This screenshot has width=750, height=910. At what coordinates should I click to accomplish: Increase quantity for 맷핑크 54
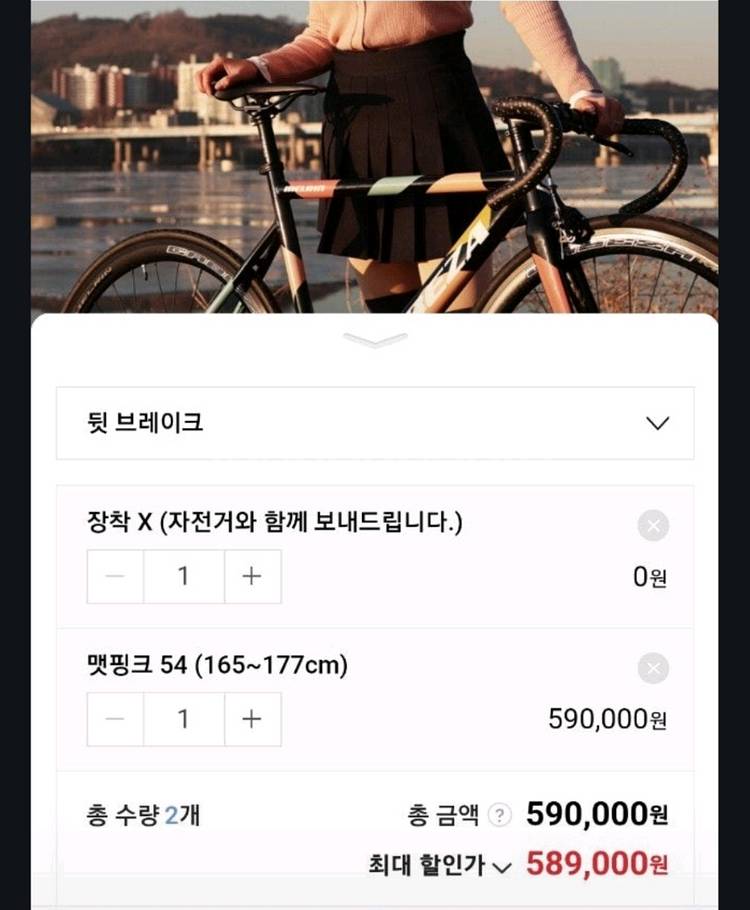[252, 719]
